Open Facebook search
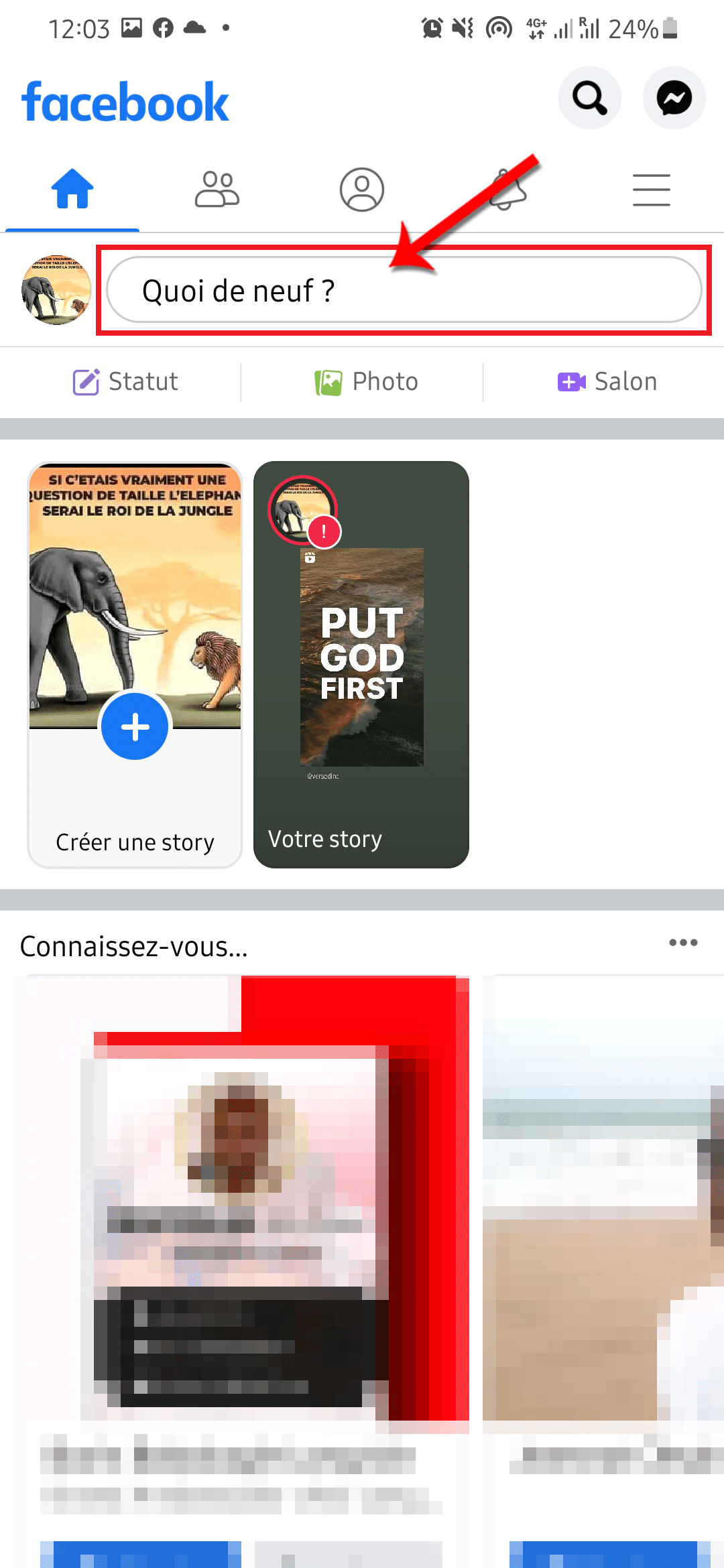 (589, 99)
